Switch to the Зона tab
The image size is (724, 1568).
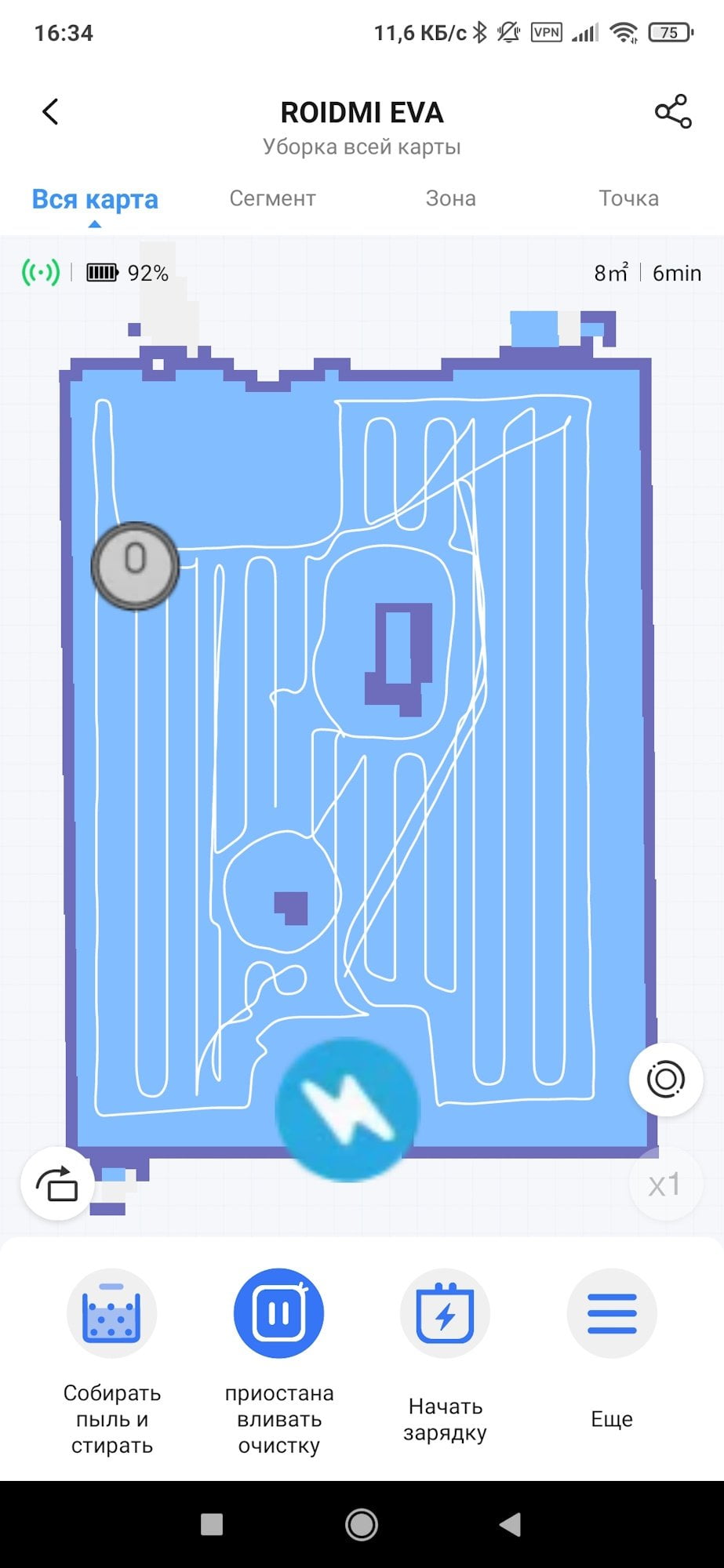click(x=451, y=198)
